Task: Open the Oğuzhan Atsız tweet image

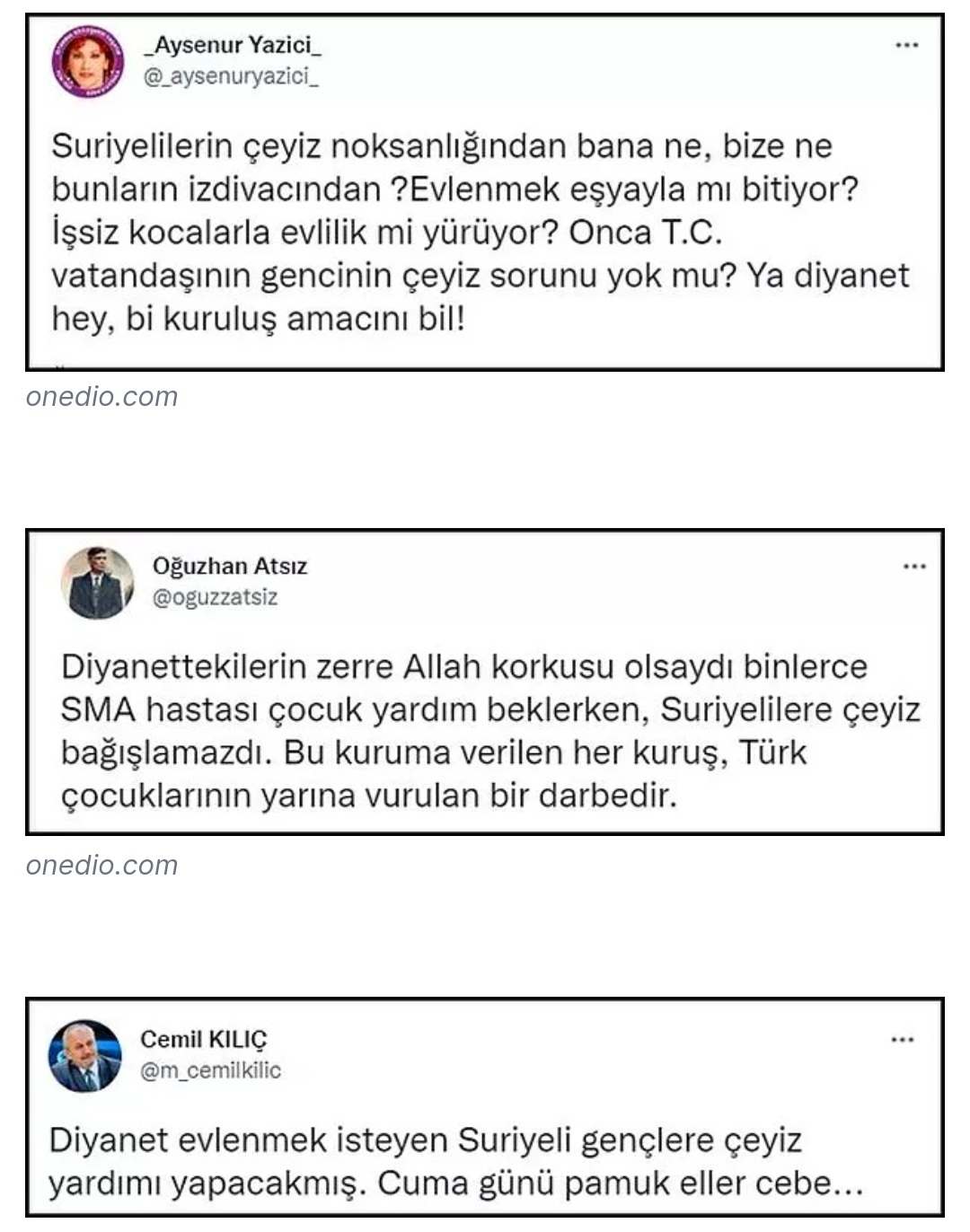Action: [485, 682]
